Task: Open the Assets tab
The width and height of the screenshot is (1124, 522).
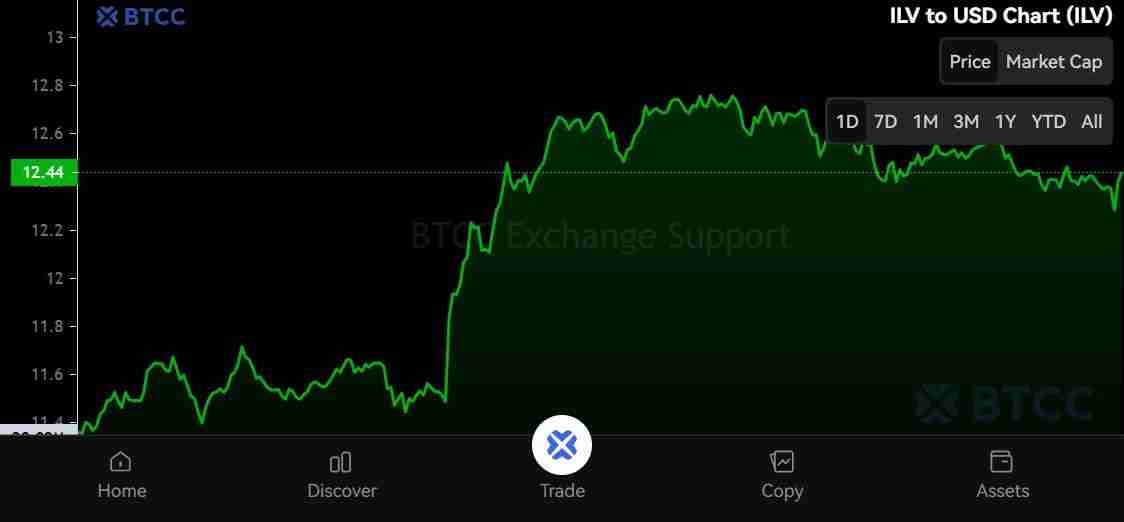Action: pyautogui.click(x=1002, y=475)
